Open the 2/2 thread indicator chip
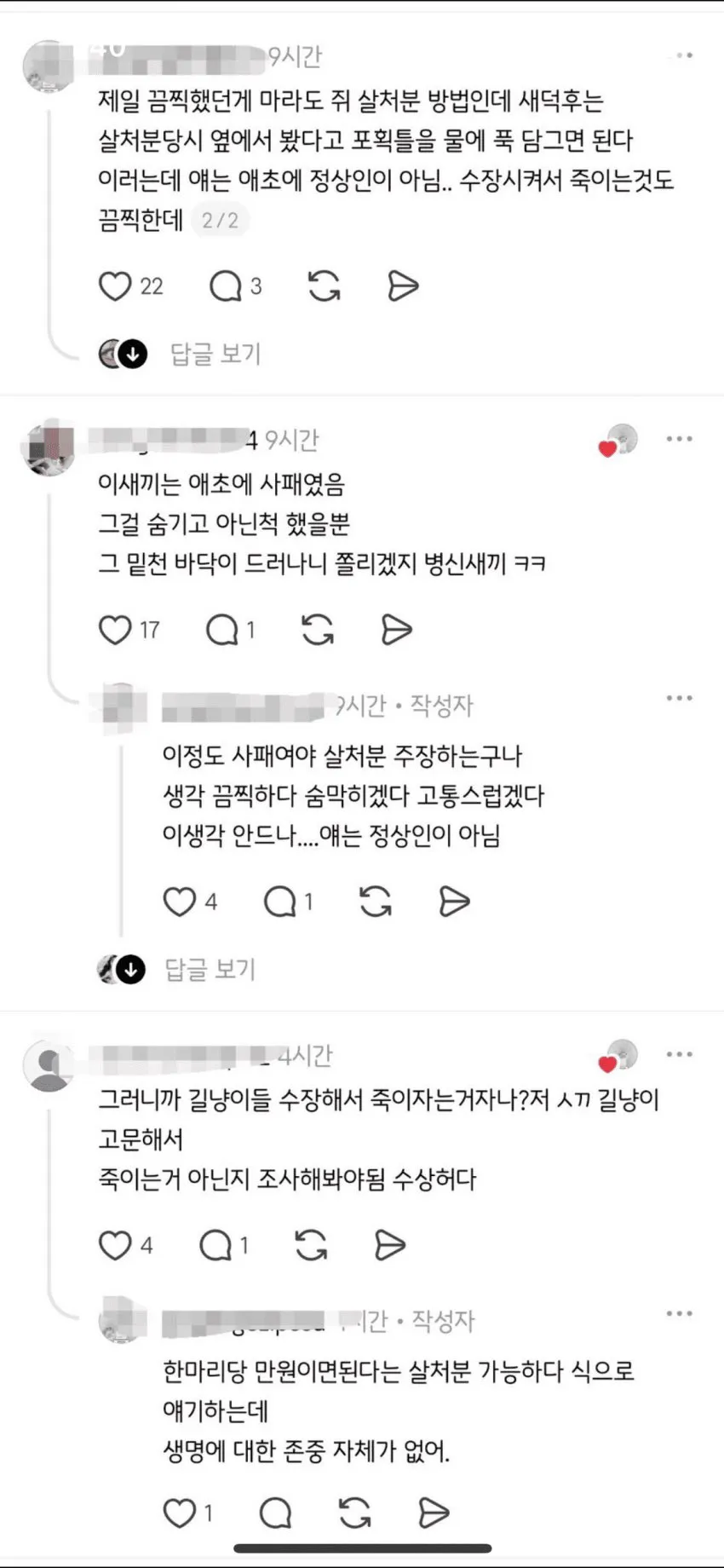Screen dimensions: 724x1568 coord(220,221)
